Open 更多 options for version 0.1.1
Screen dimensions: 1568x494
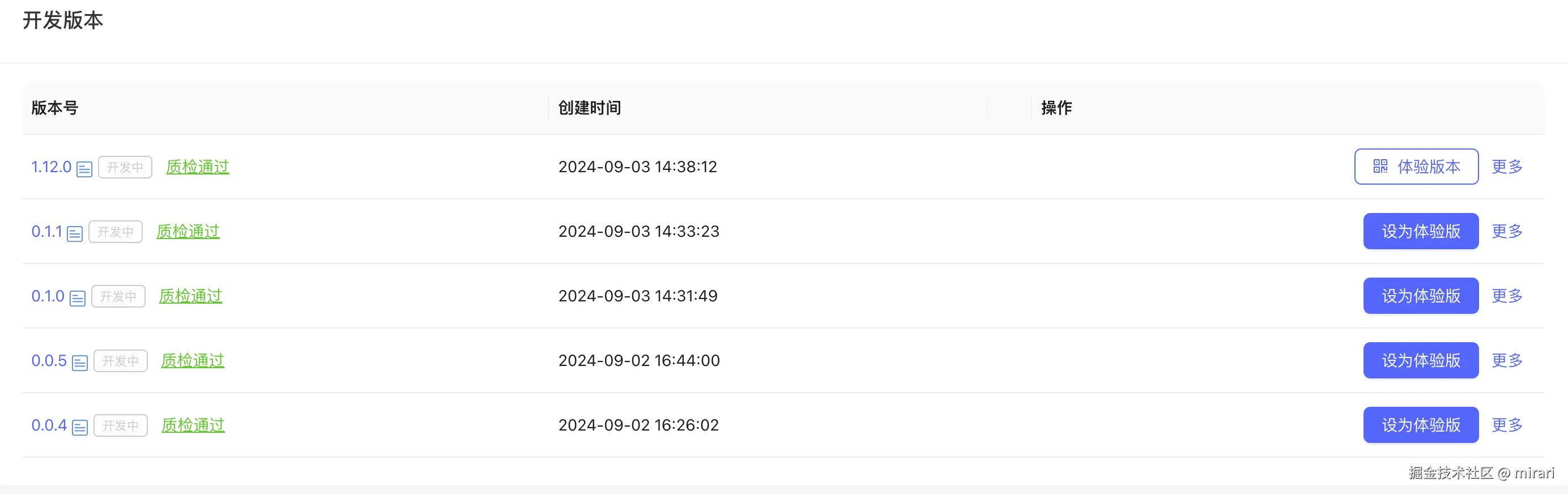pyautogui.click(x=1506, y=231)
